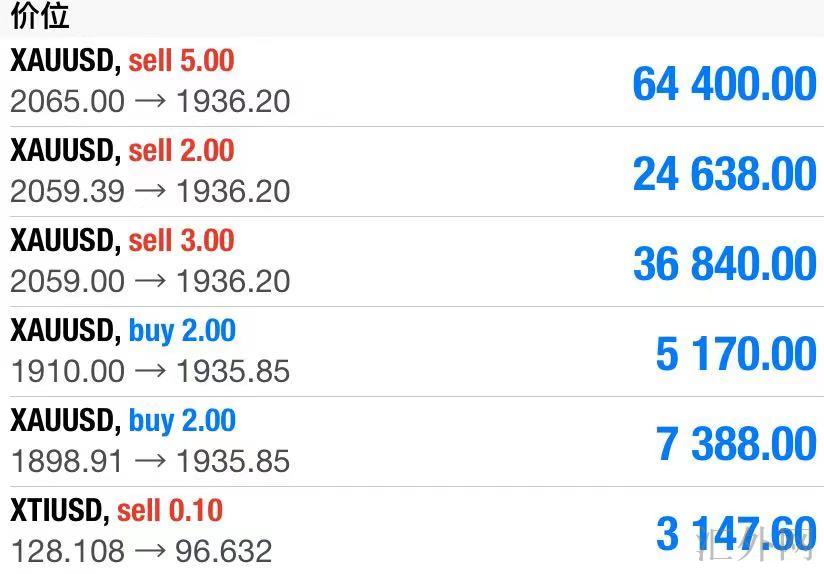The width and height of the screenshot is (824, 574).
Task: Open the XAUUSD sell 5.00 position
Action: coord(412,82)
